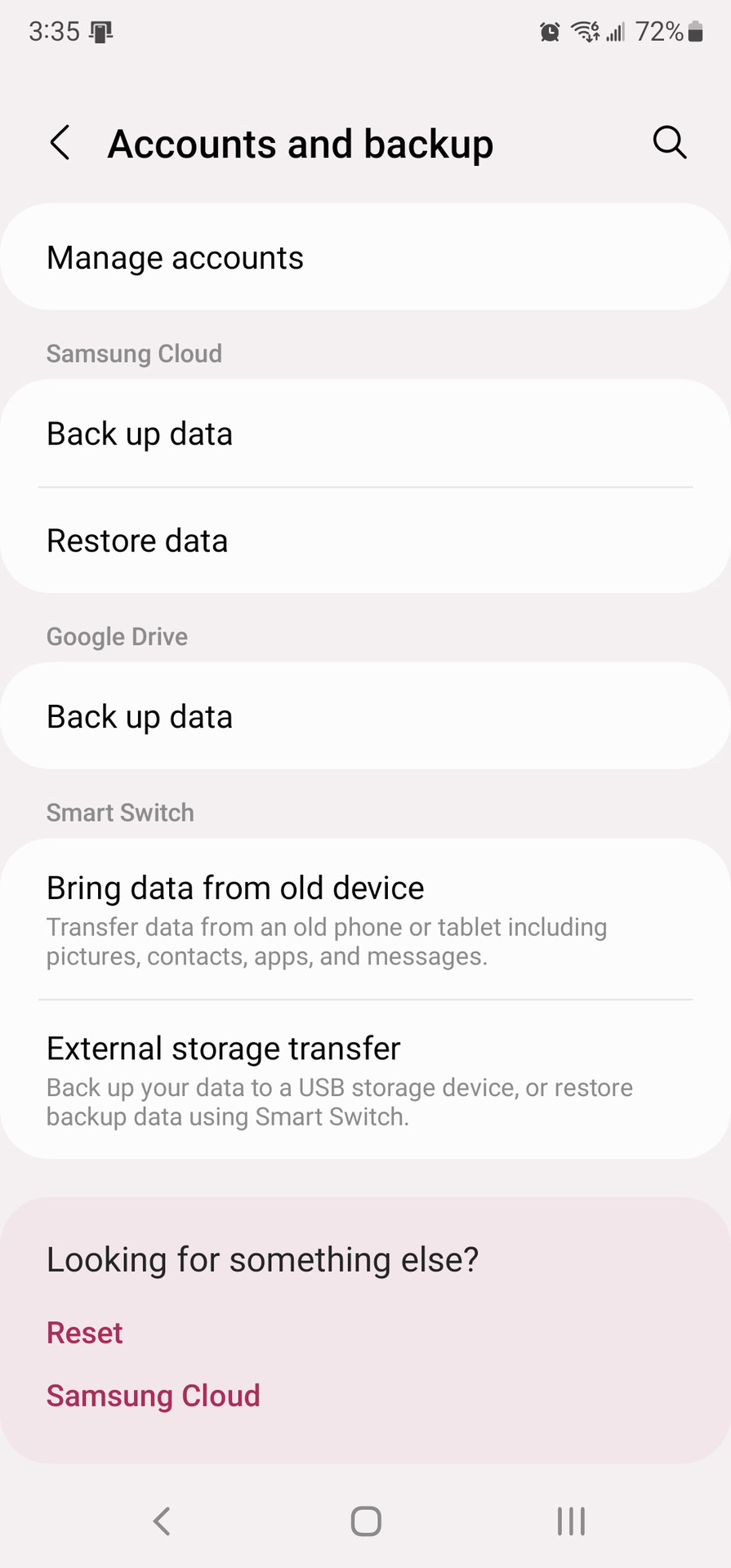The height and width of the screenshot is (1568, 731).
Task: Open the settings search icon
Action: click(669, 143)
